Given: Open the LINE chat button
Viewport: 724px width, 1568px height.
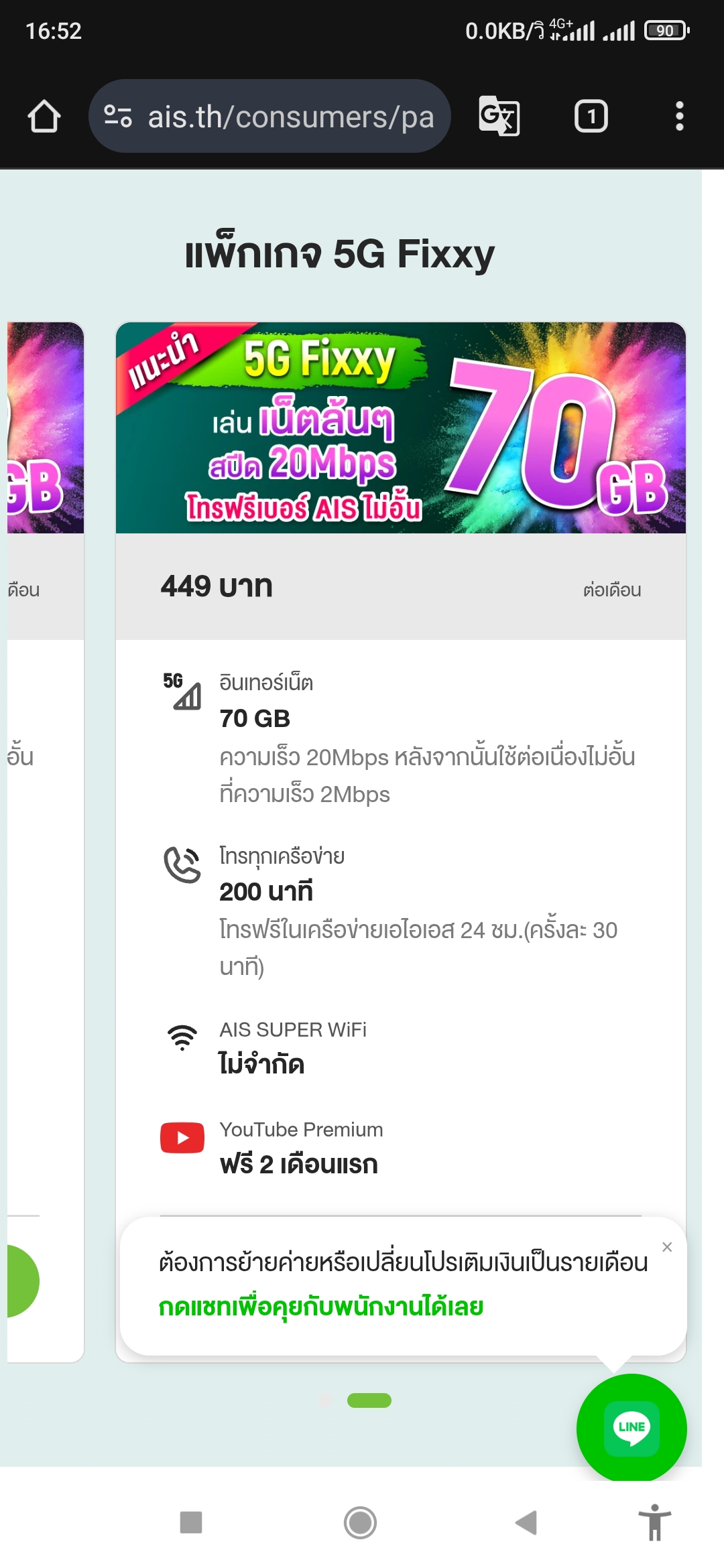Looking at the screenshot, I should point(631,1428).
